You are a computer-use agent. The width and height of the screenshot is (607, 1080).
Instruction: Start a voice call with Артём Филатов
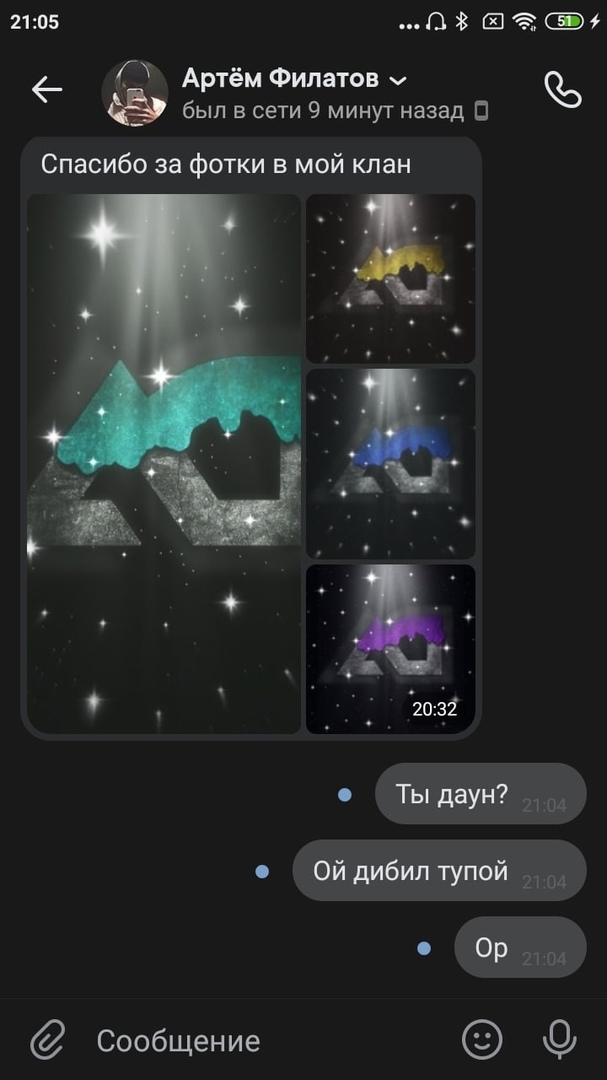tap(562, 90)
